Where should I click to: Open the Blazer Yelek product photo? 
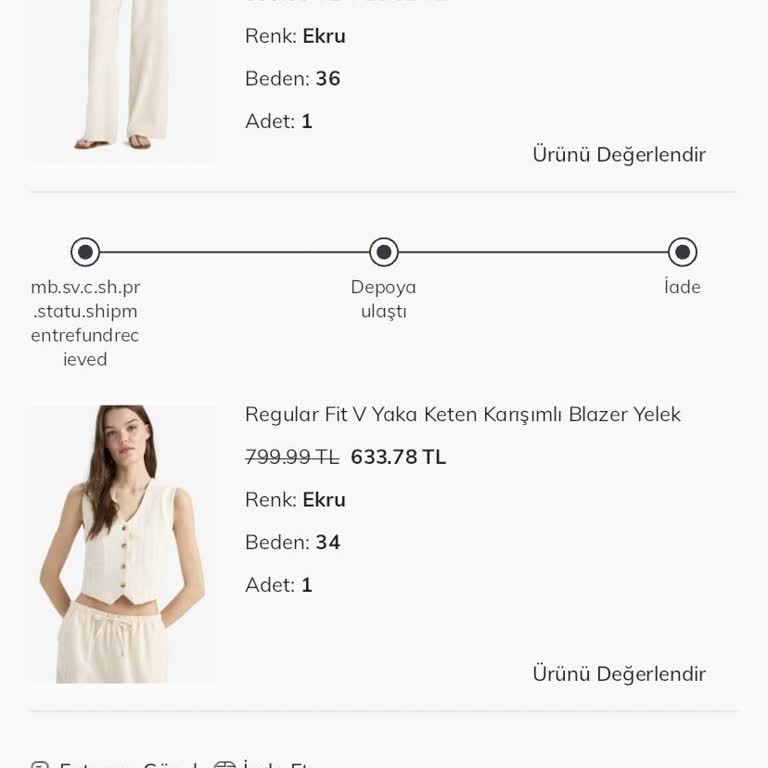[x=123, y=544]
